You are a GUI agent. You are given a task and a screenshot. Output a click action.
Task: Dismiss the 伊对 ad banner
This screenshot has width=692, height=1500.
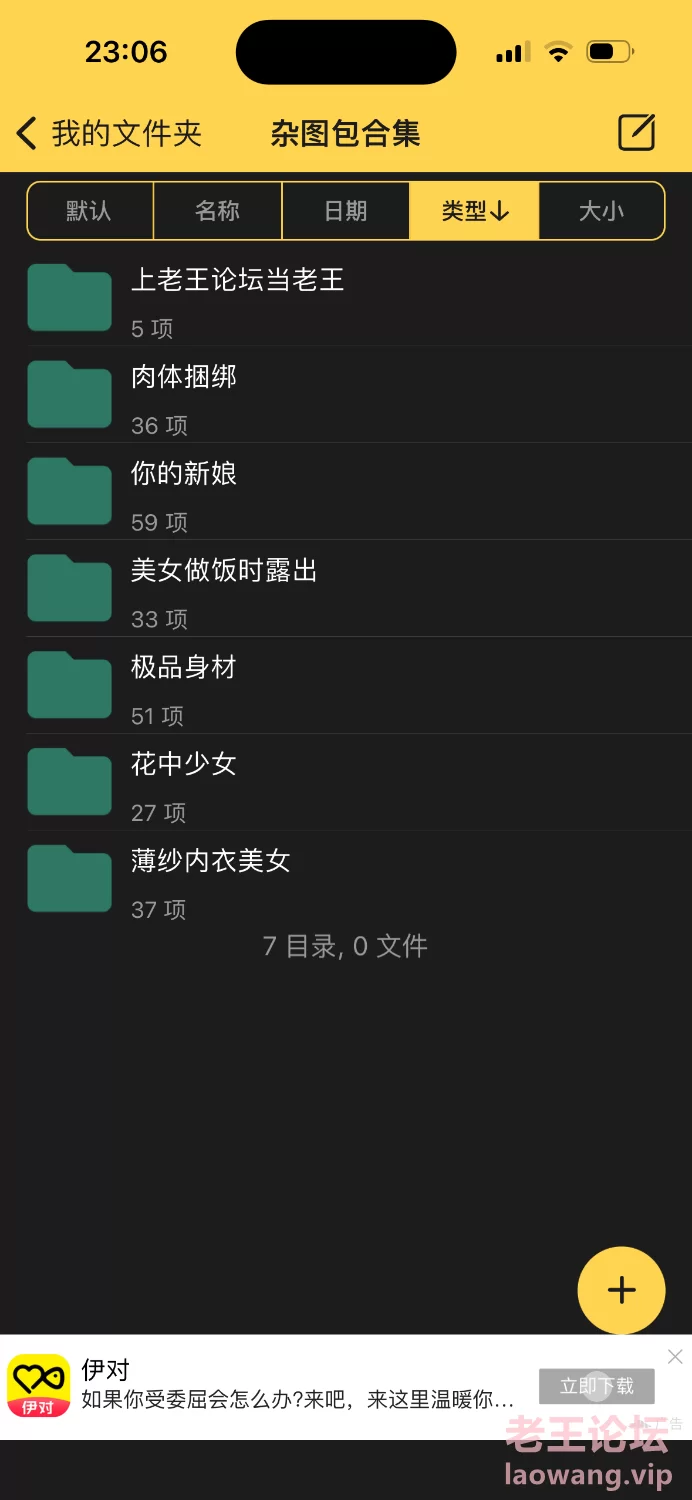click(675, 1357)
